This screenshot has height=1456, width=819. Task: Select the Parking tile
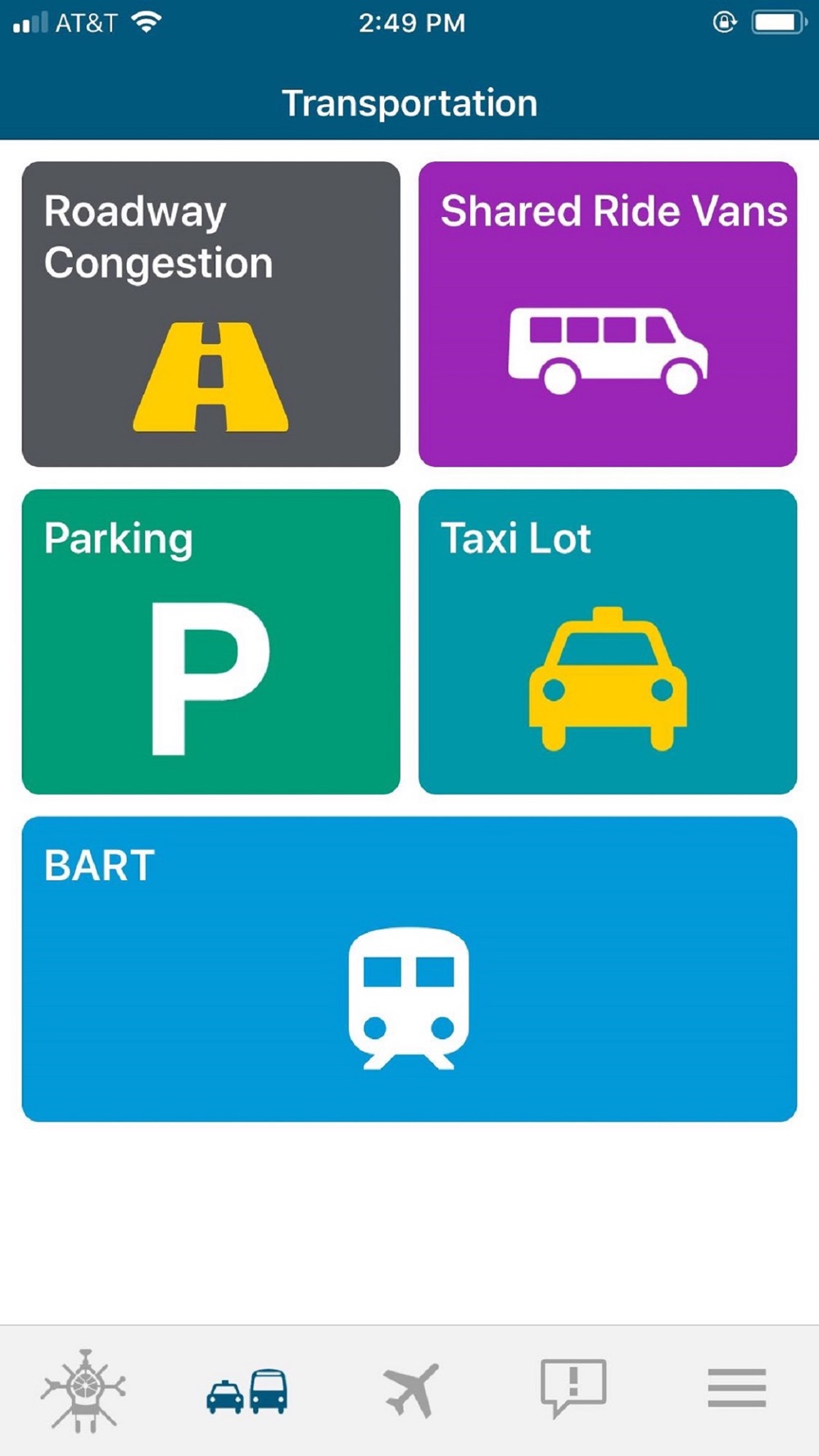pos(210,641)
